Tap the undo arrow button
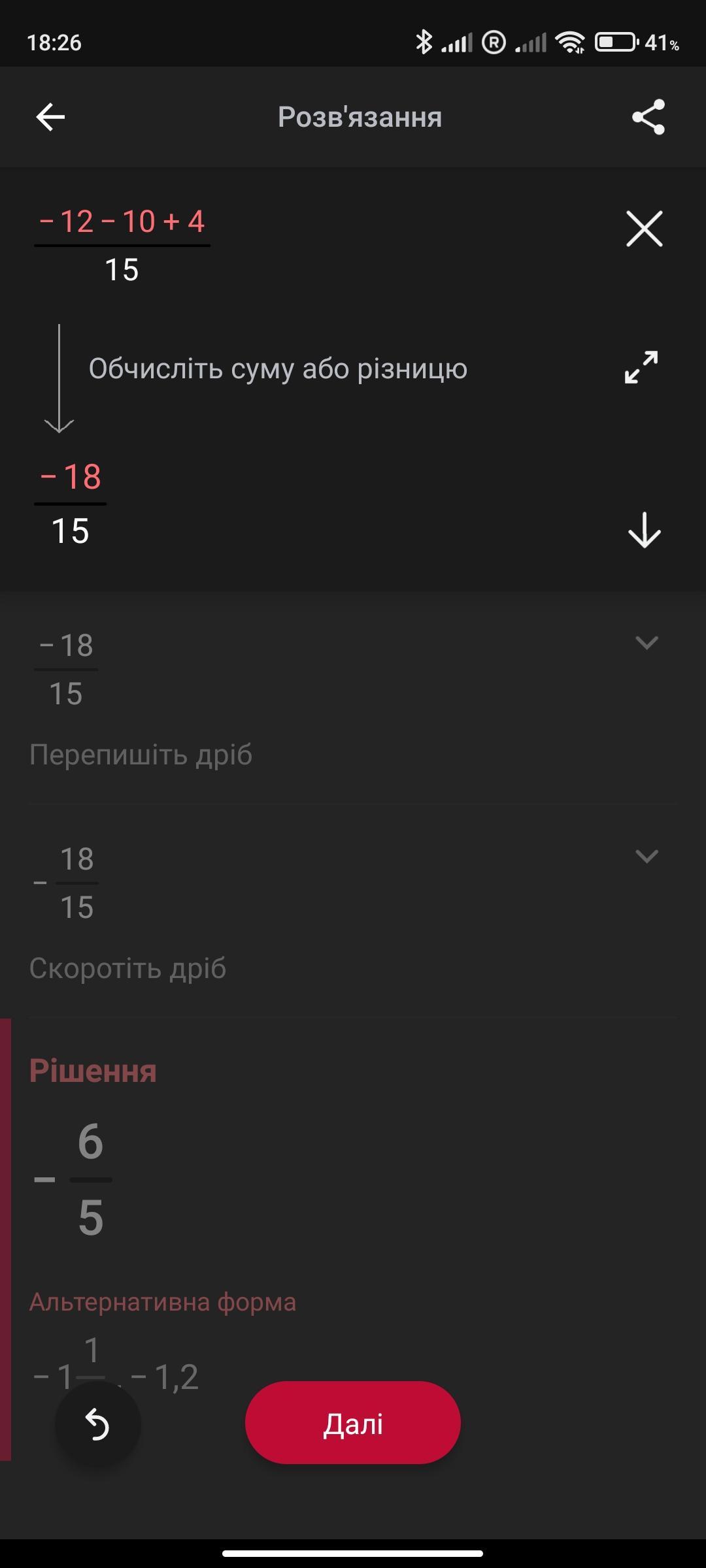 98,1424
